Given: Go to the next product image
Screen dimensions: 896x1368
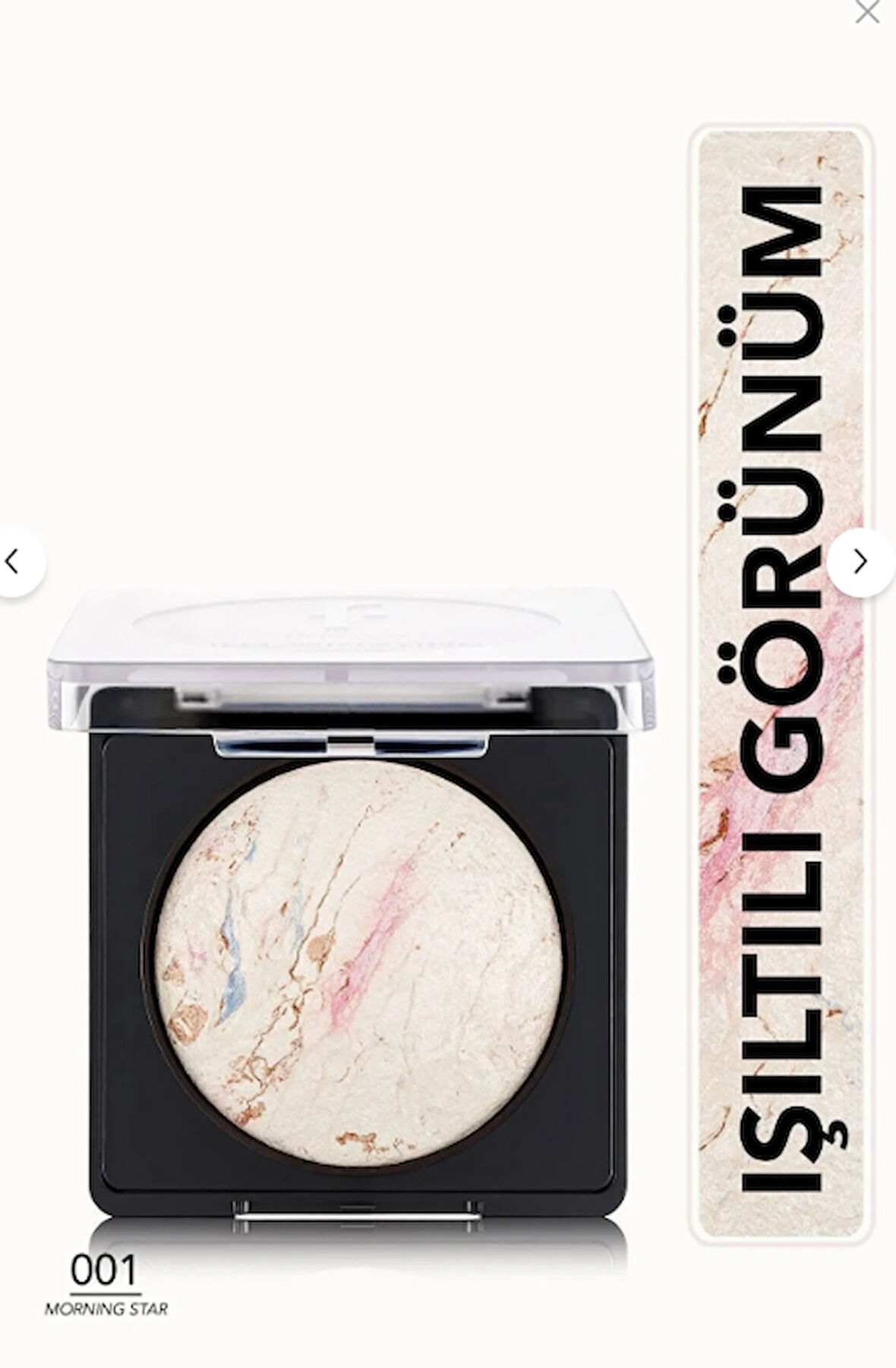Looking at the screenshot, I should click(860, 562).
